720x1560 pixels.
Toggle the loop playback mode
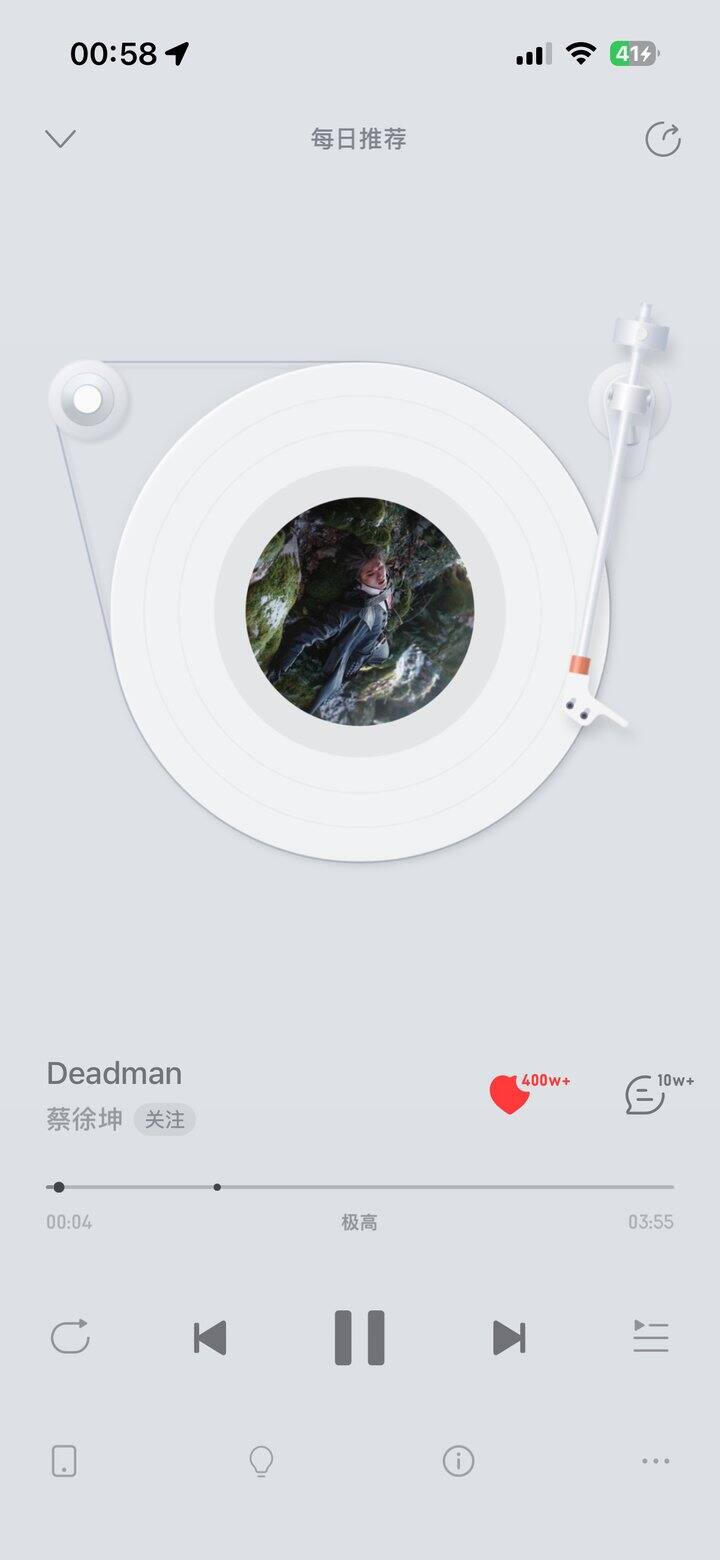click(70, 1337)
